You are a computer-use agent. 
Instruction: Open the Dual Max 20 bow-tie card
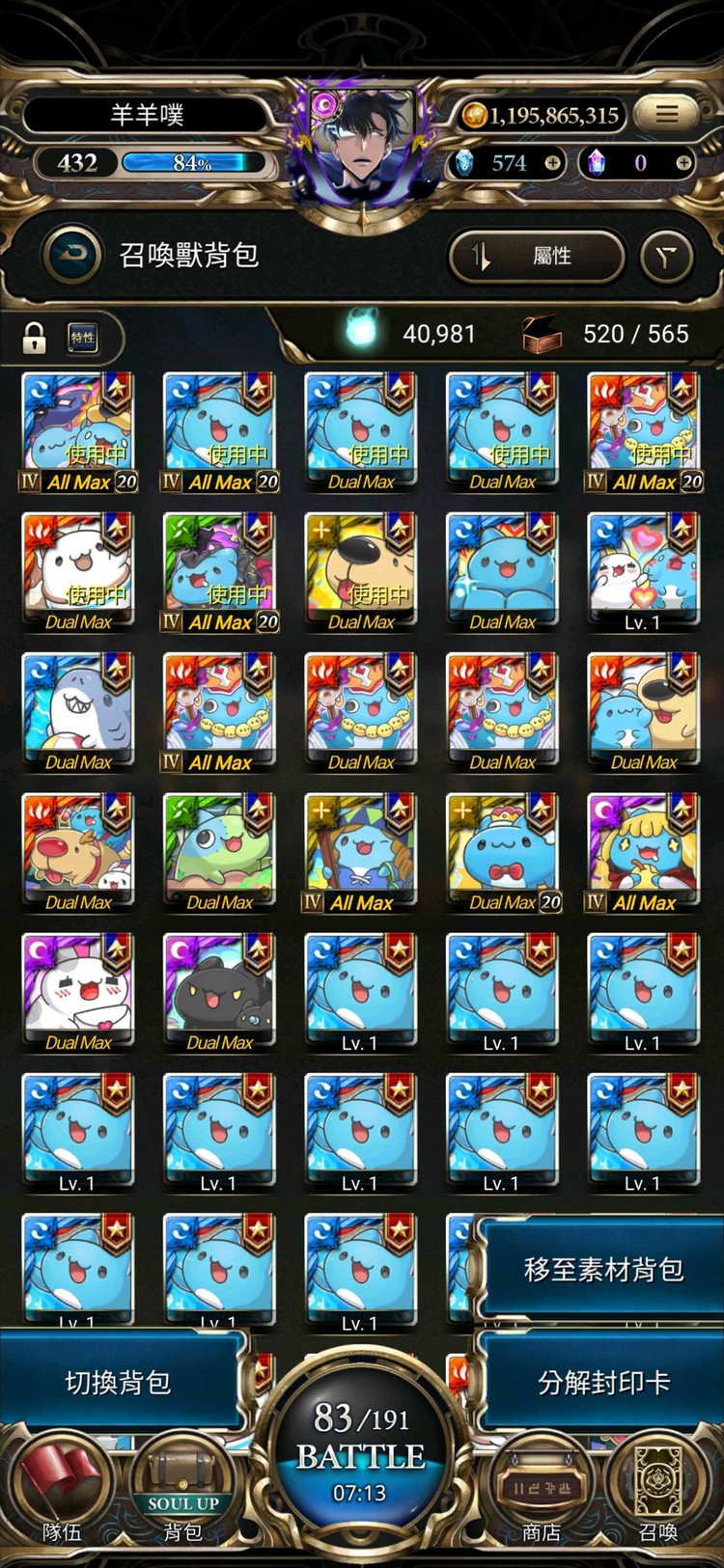502,849
